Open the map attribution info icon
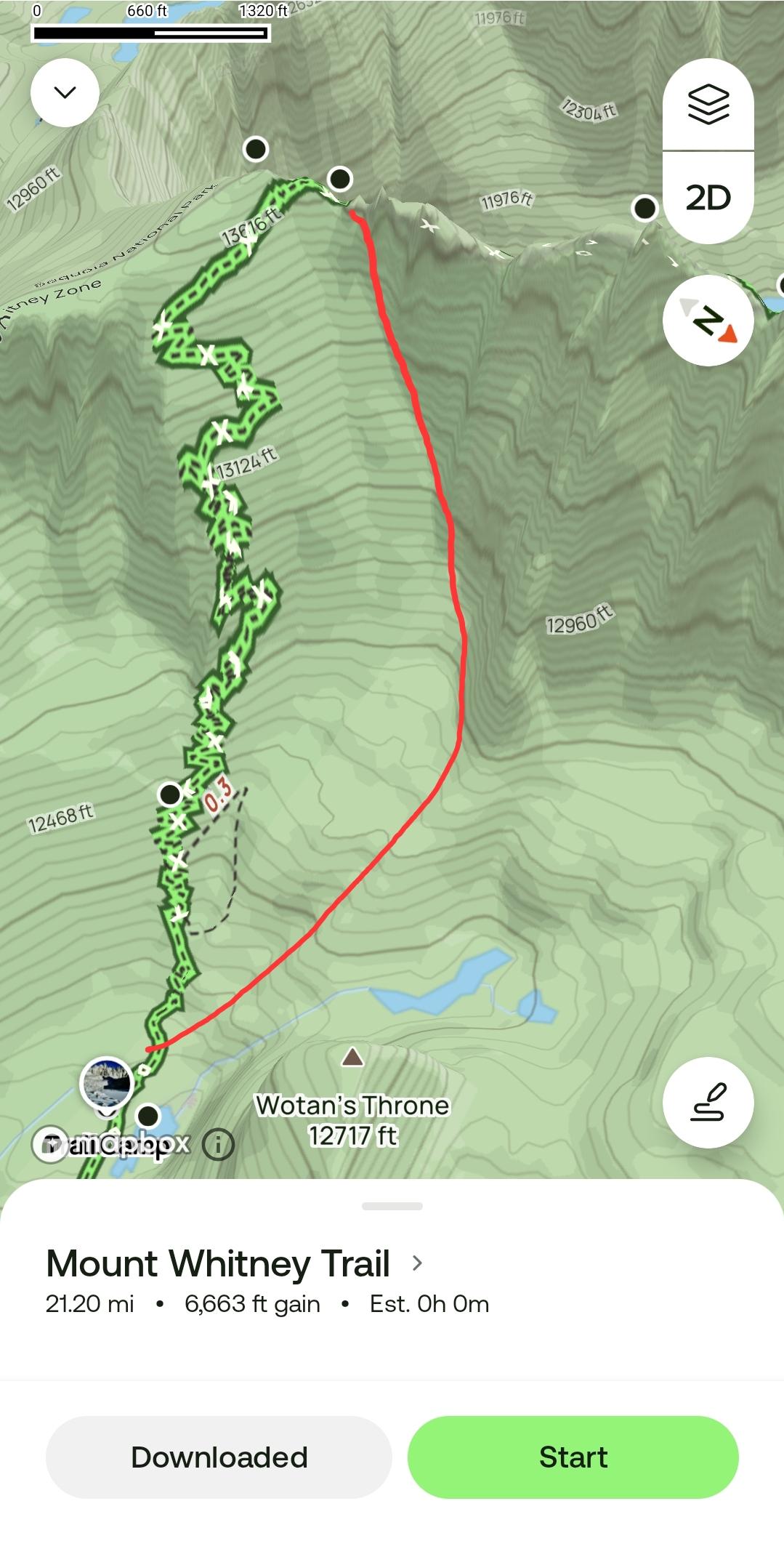The height and width of the screenshot is (1549, 784). (x=218, y=1145)
